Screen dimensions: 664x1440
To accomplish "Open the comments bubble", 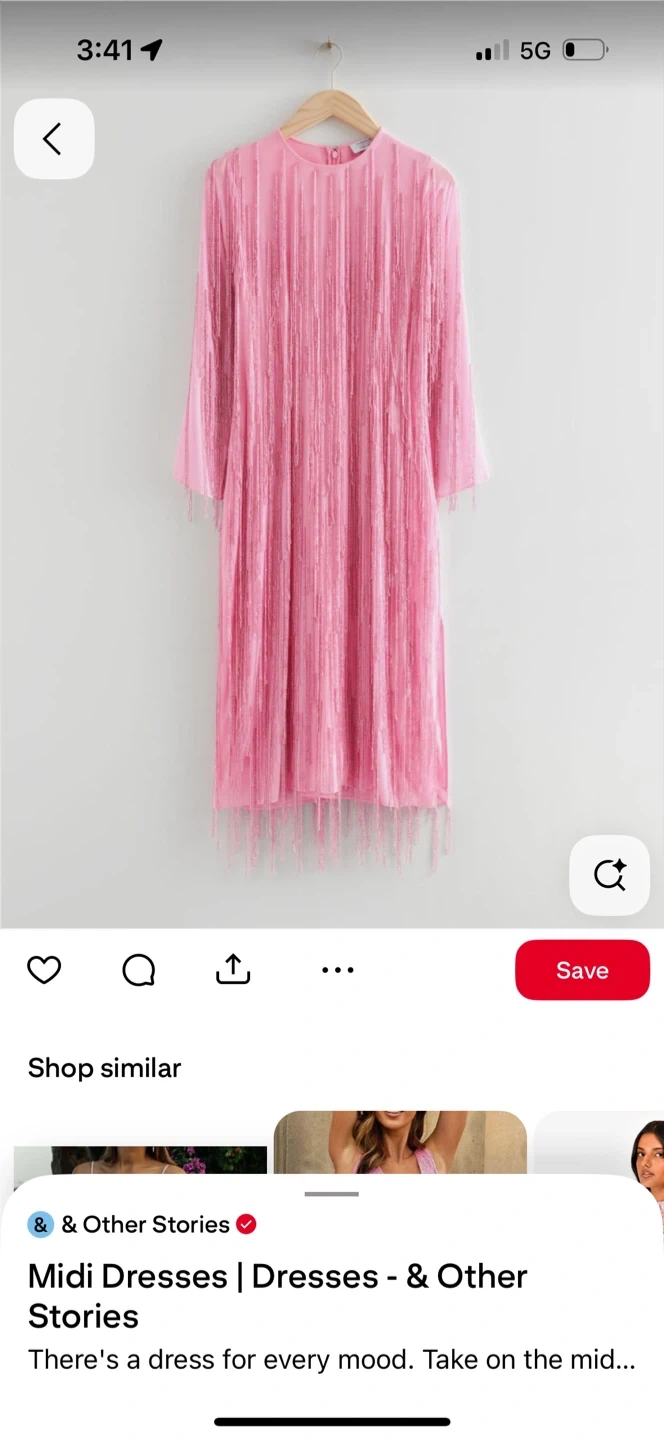I will (x=138, y=970).
